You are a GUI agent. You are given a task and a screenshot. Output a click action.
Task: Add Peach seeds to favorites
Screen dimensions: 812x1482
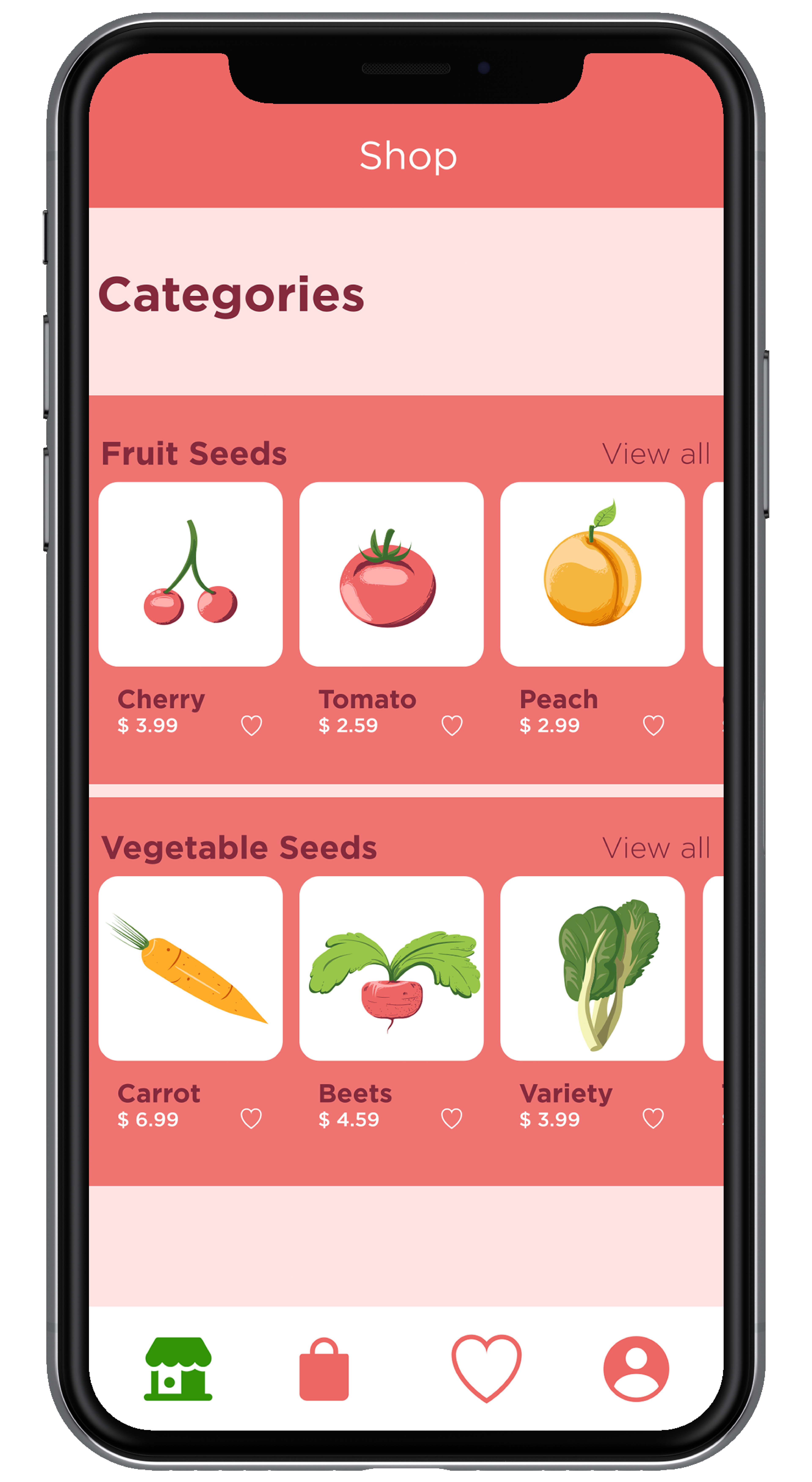pos(653,725)
